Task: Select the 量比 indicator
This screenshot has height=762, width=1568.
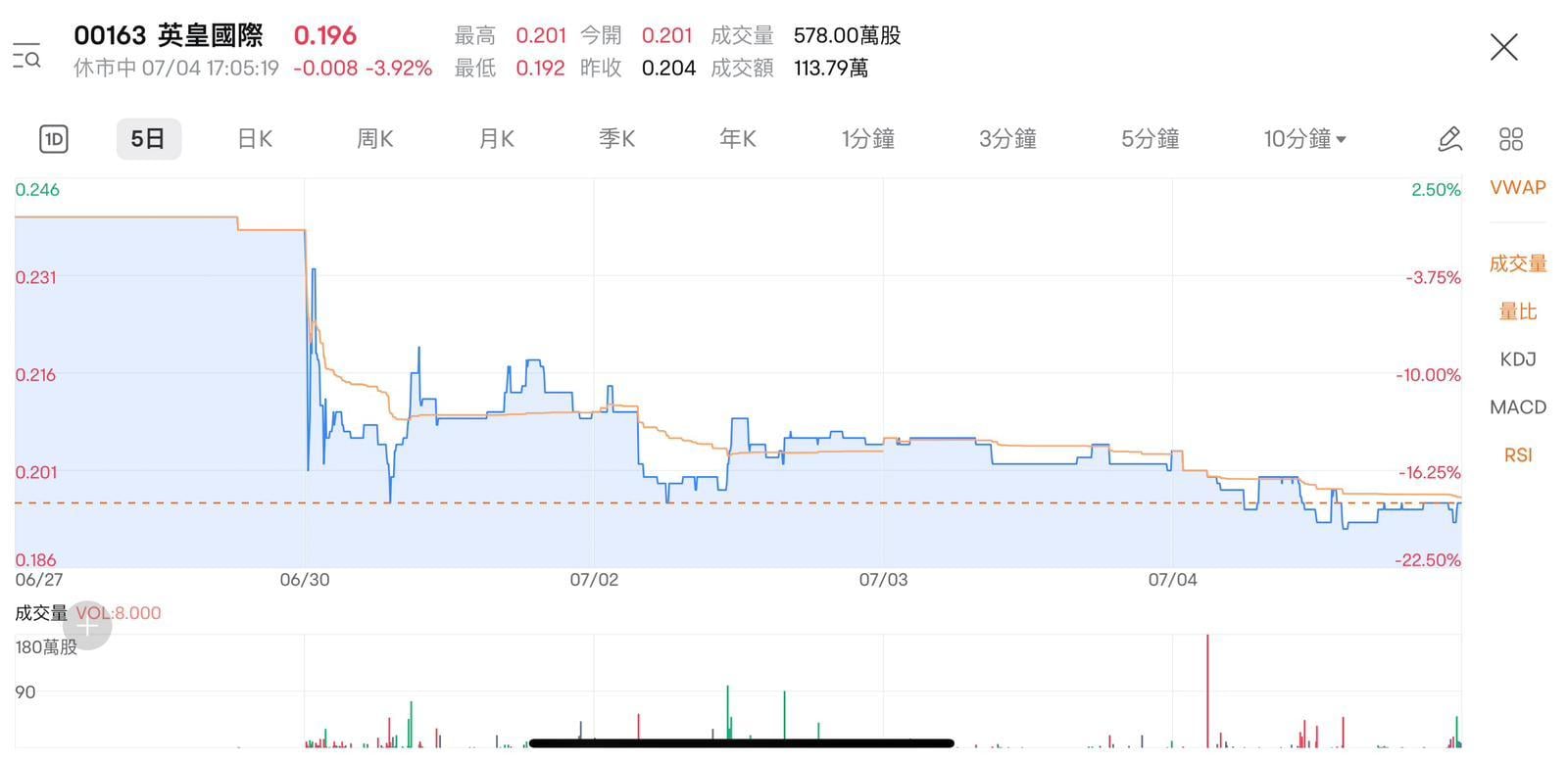Action: pyautogui.click(x=1517, y=311)
